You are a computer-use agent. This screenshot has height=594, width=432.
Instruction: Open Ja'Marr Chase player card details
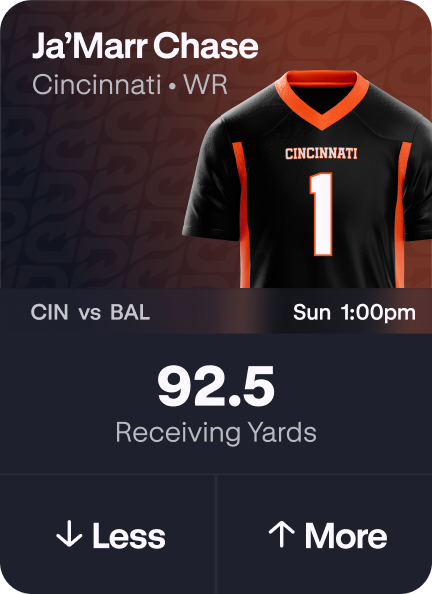point(145,46)
